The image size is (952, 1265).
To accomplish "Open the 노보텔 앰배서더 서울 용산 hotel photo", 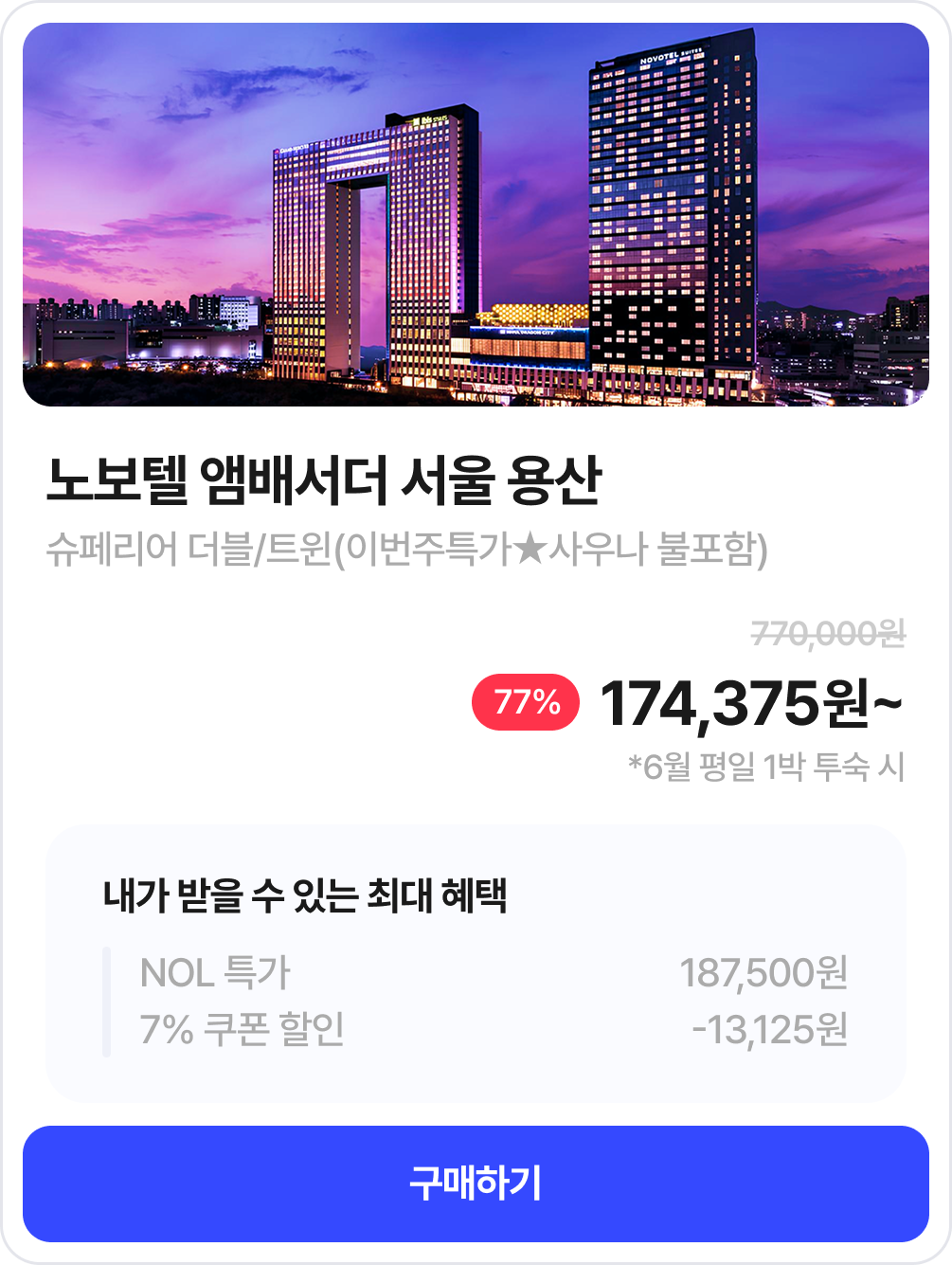I will pyautogui.click(x=476, y=215).
